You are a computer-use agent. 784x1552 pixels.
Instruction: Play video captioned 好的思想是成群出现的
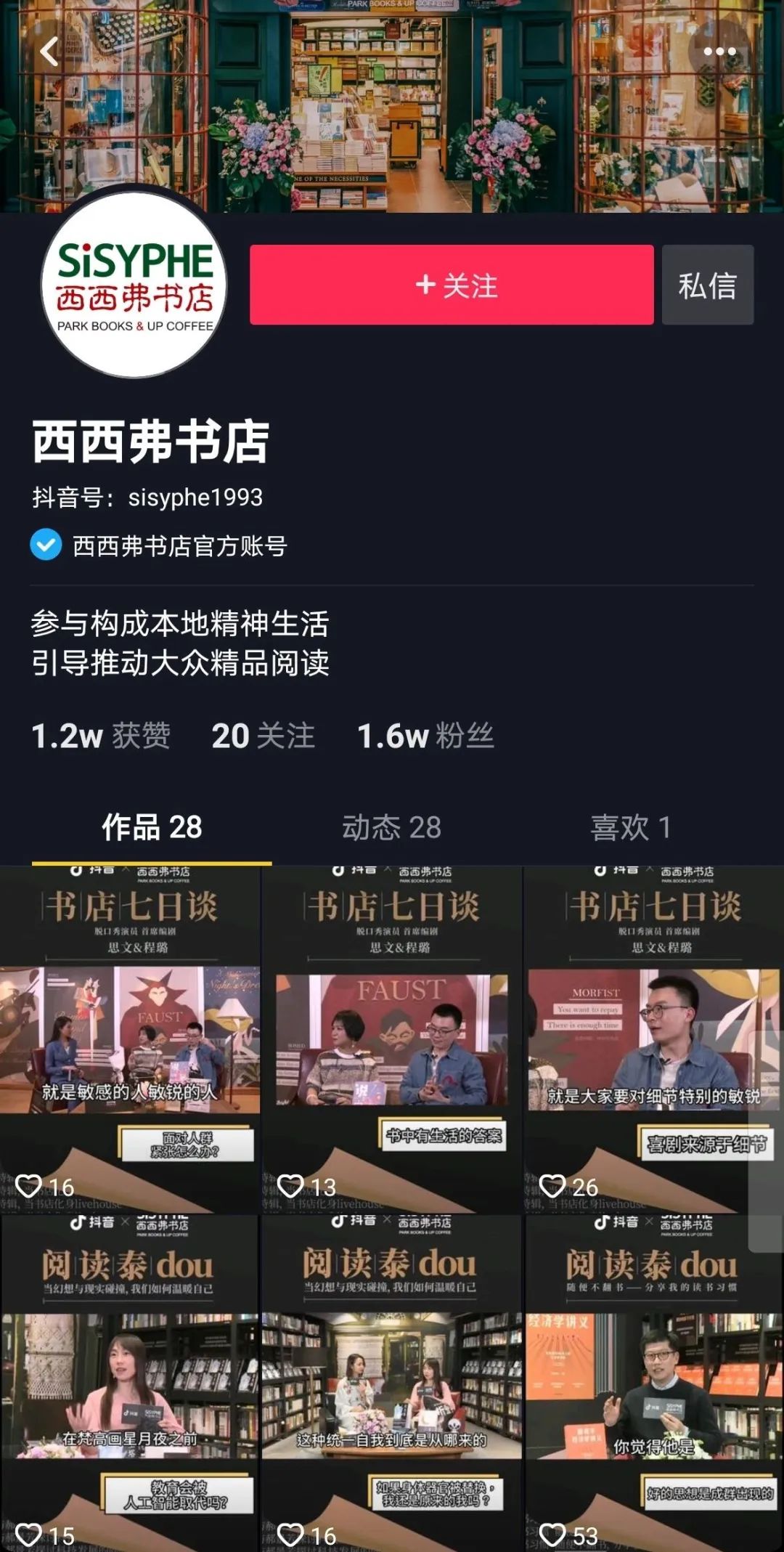[x=653, y=1384]
